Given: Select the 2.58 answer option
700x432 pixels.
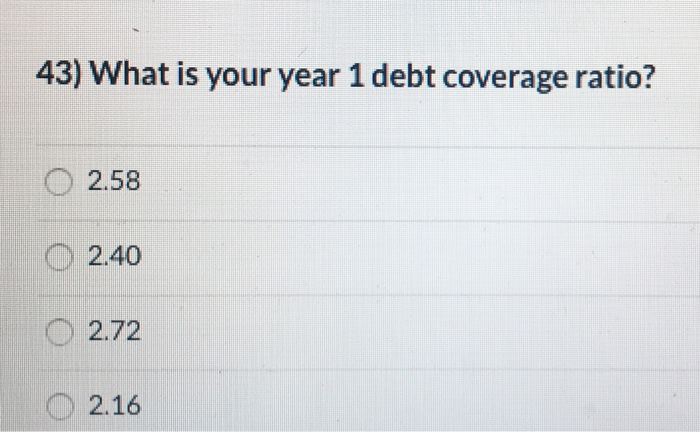Looking at the screenshot, I should pyautogui.click(x=59, y=183).
